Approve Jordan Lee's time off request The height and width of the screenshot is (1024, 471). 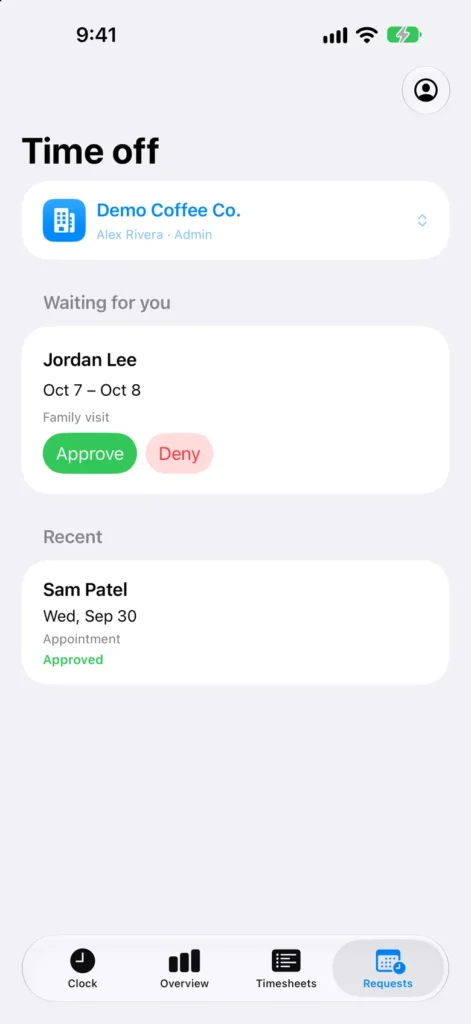90,453
